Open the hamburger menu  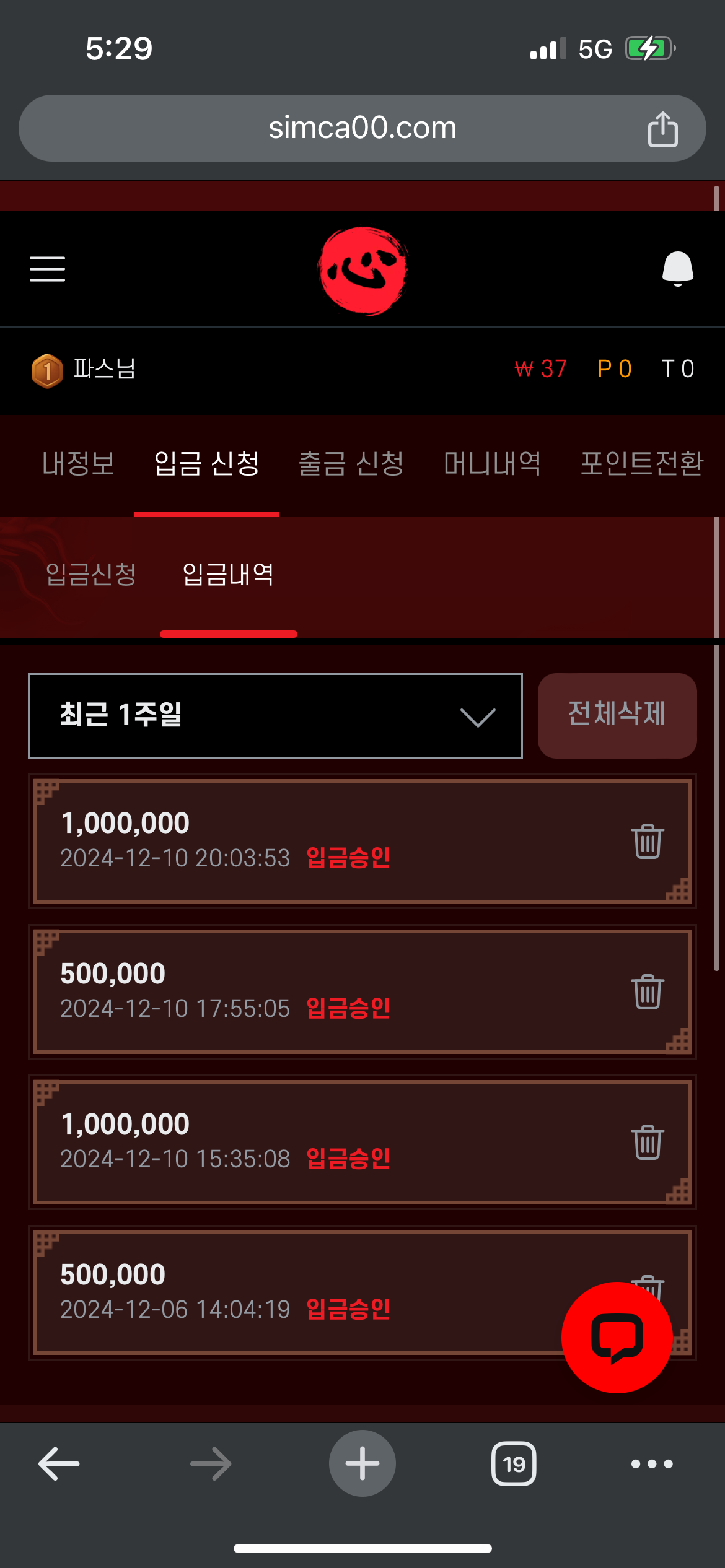[x=47, y=269]
